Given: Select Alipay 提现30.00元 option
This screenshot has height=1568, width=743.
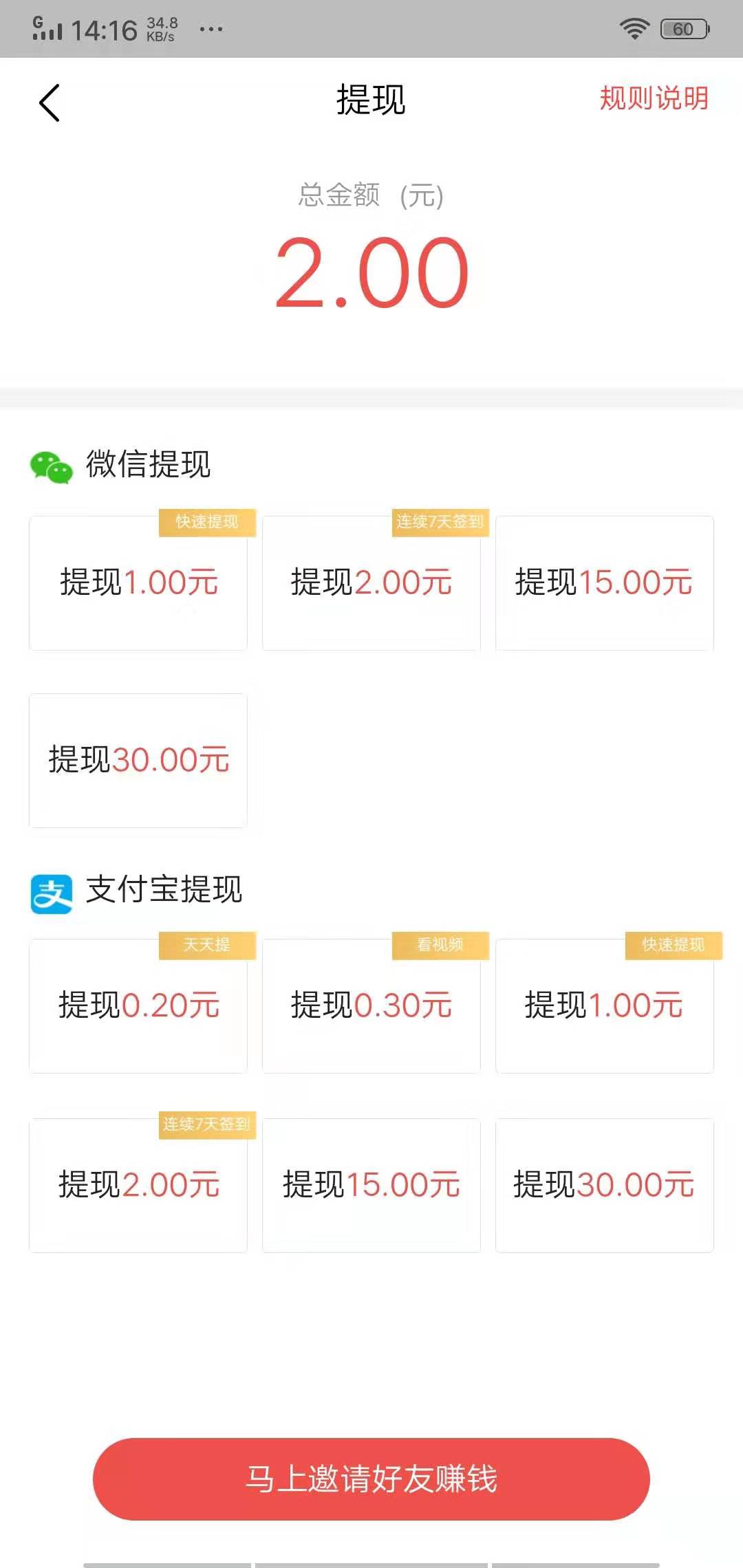Looking at the screenshot, I should (604, 1185).
